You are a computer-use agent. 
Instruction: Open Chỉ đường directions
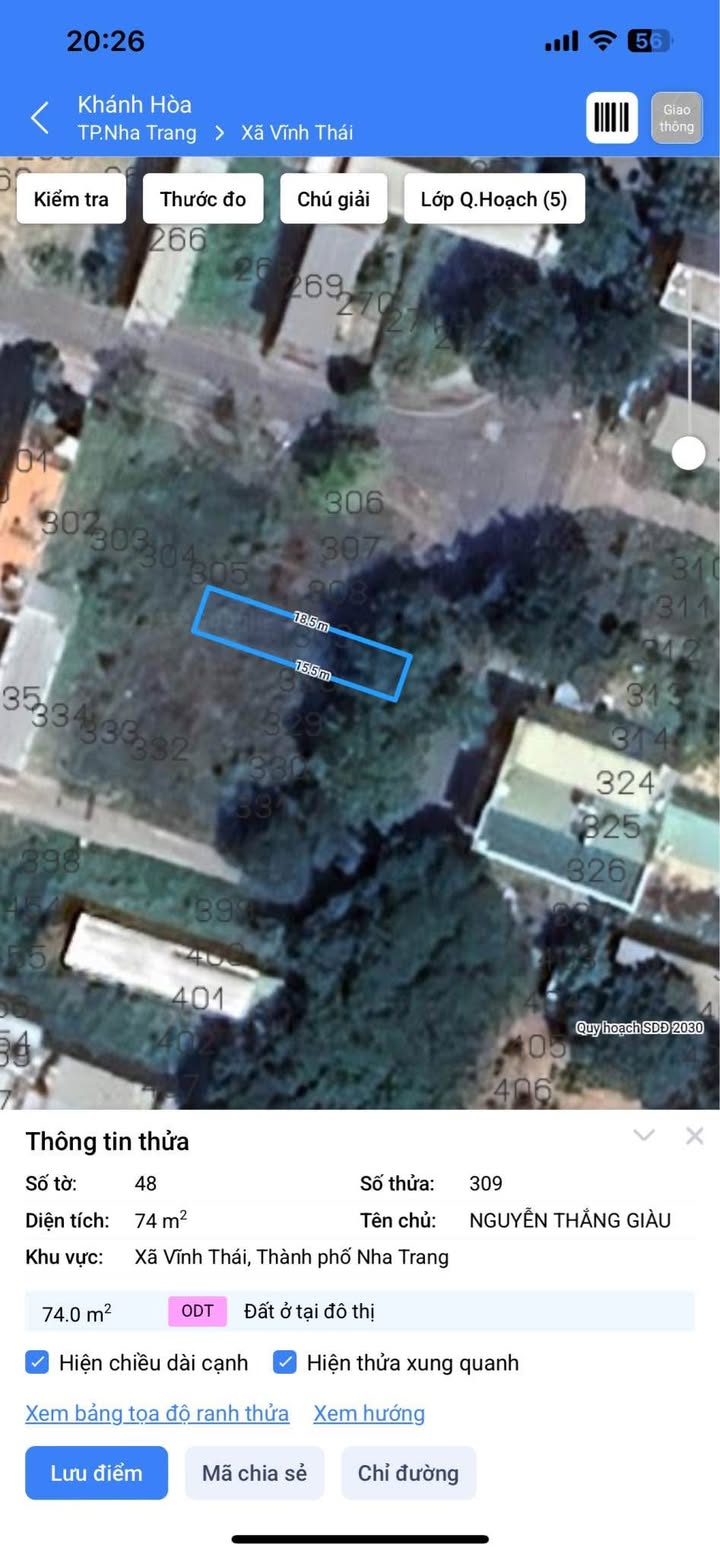pos(408,1473)
